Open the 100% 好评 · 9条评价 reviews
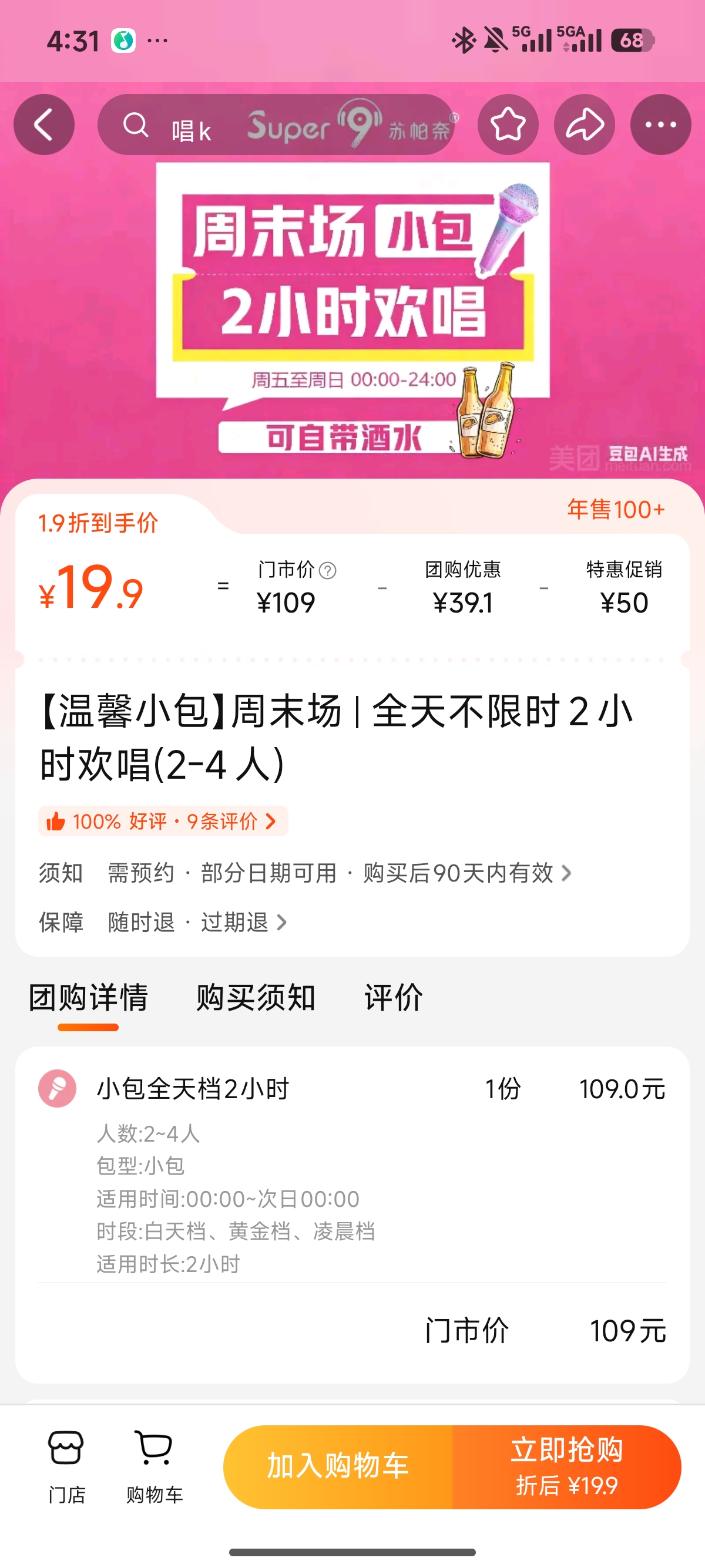 click(163, 821)
